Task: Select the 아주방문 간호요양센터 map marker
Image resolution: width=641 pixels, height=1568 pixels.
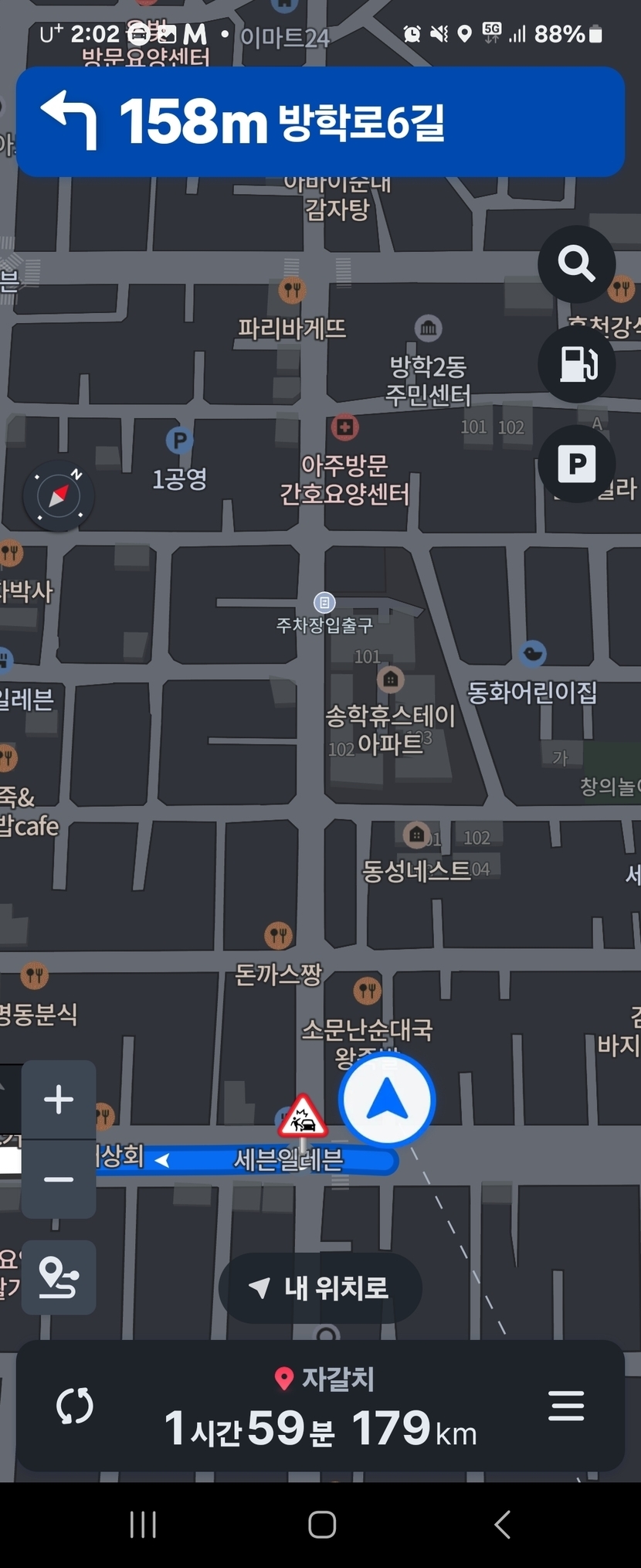Action: click(x=344, y=427)
